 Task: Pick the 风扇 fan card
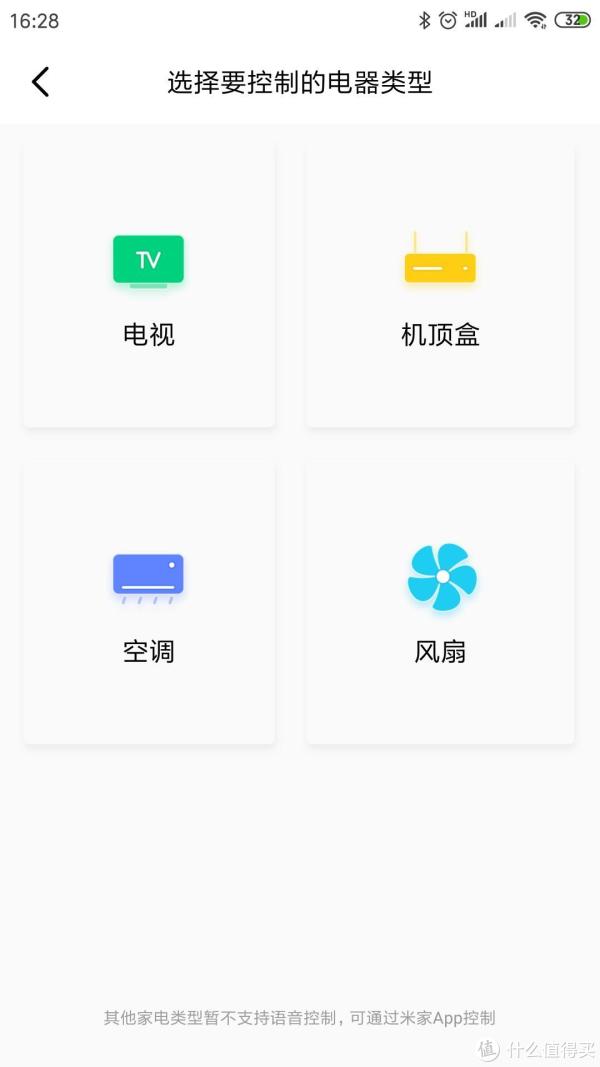tap(440, 602)
